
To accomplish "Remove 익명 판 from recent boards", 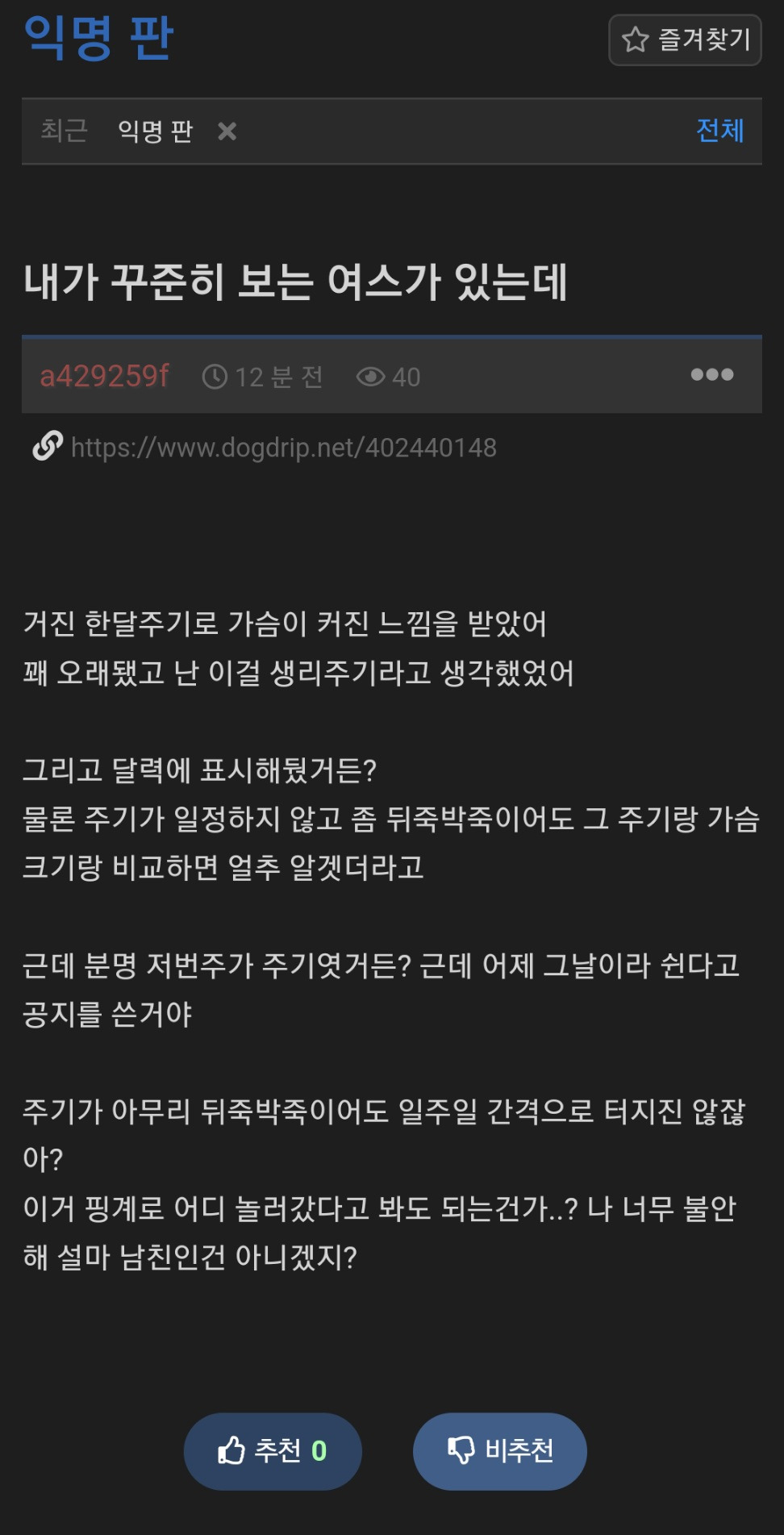I will (x=227, y=131).
